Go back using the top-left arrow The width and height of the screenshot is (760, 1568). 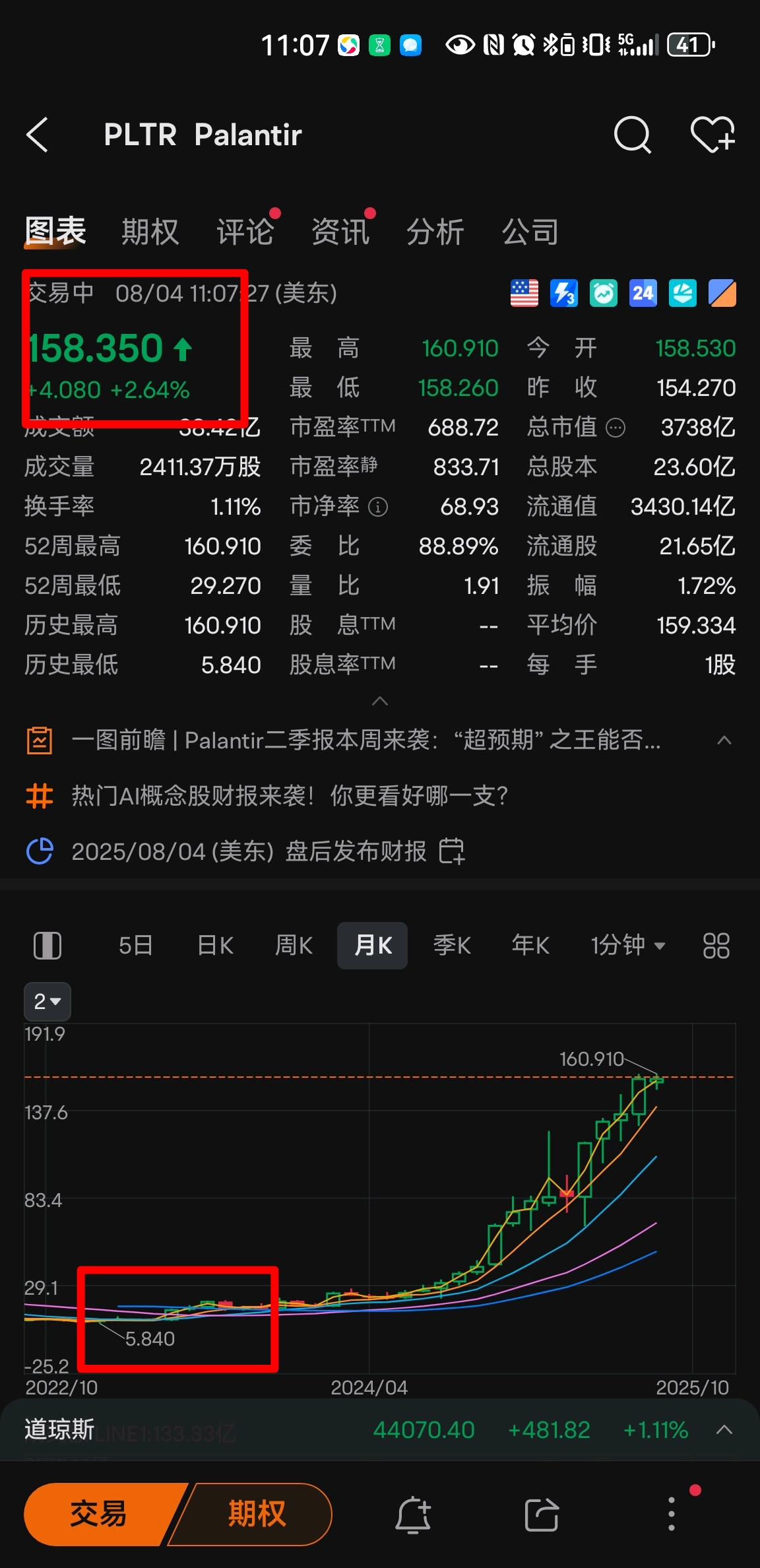pos(38,135)
